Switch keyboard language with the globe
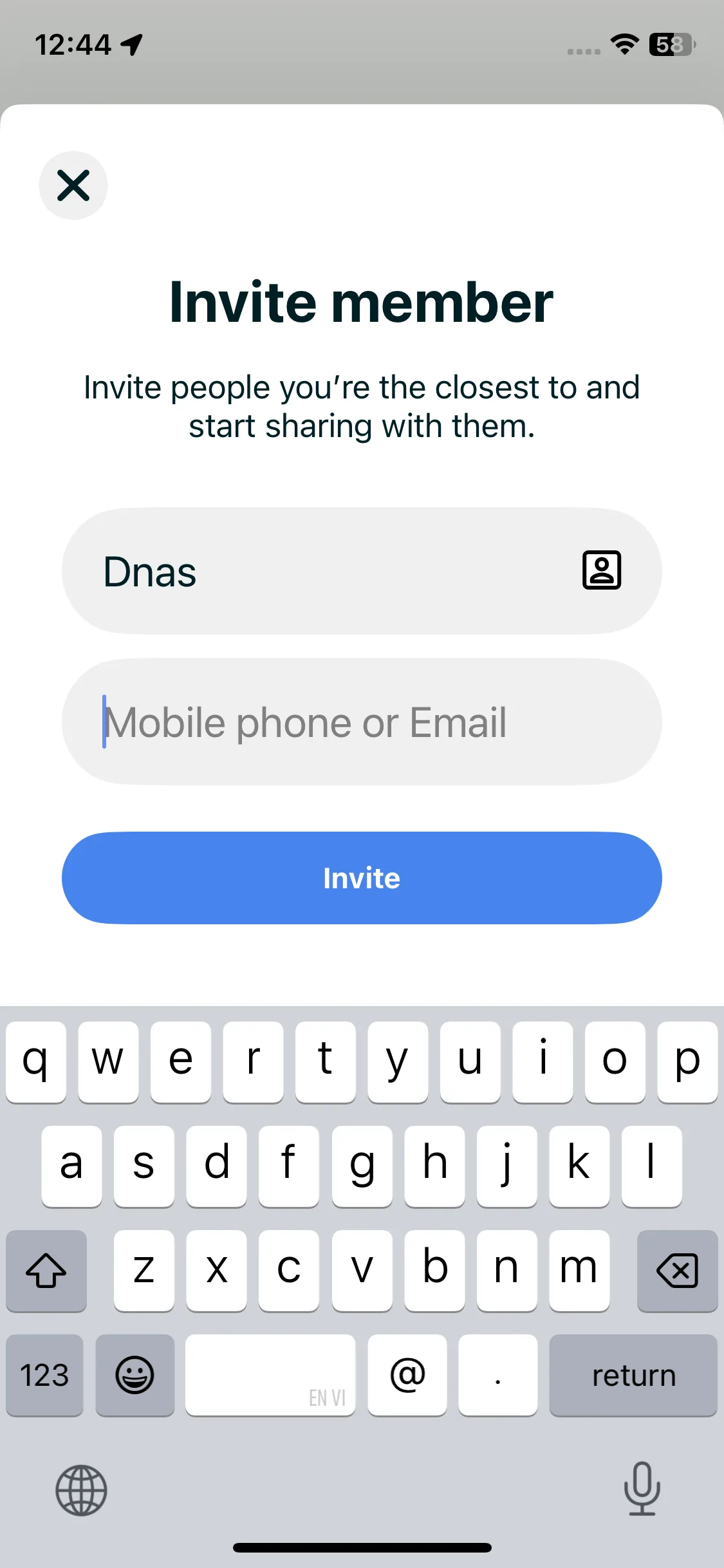Image resolution: width=724 pixels, height=1568 pixels. coord(81,1490)
